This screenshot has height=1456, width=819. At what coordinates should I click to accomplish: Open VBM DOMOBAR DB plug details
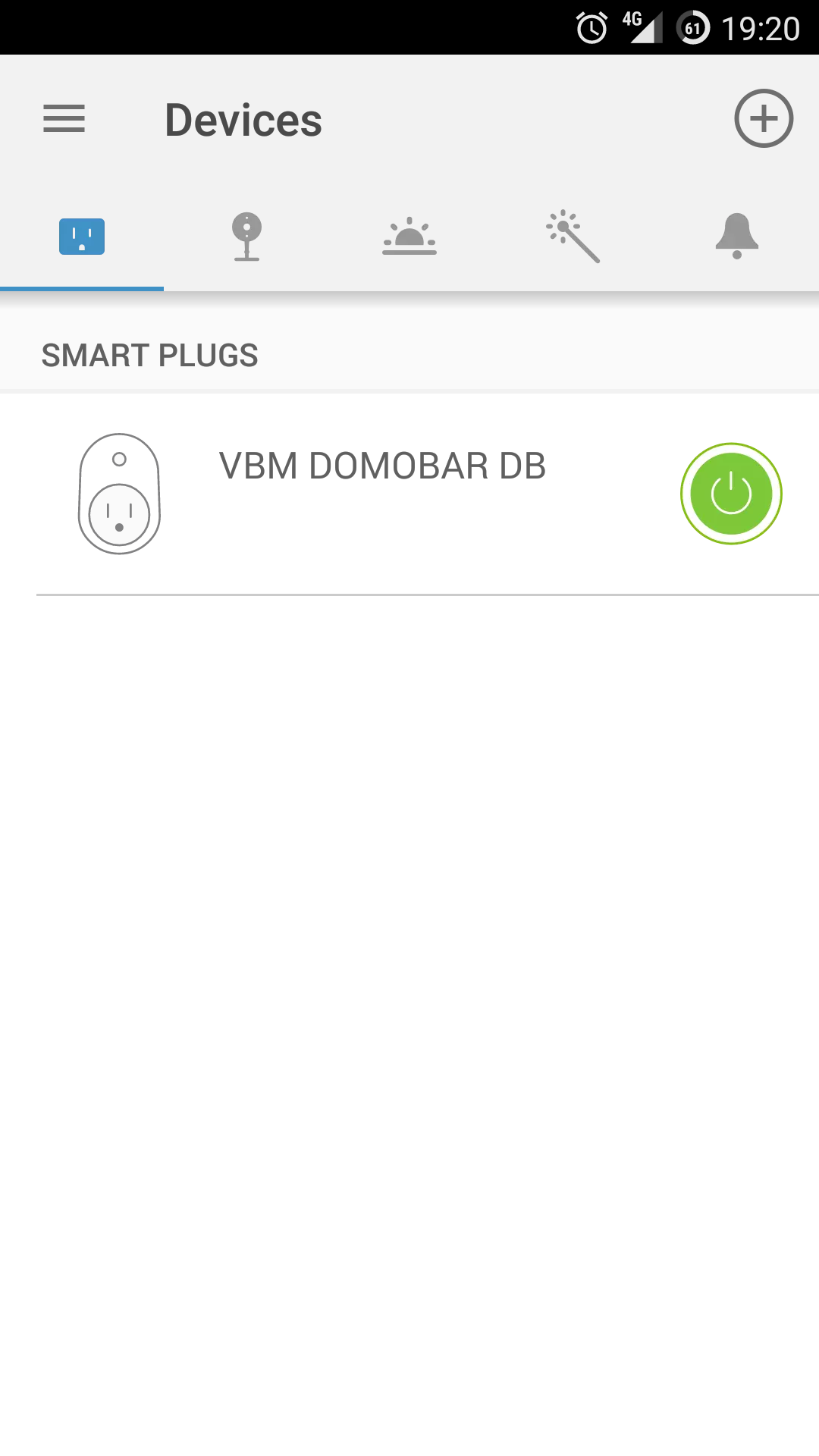pyautogui.click(x=382, y=466)
